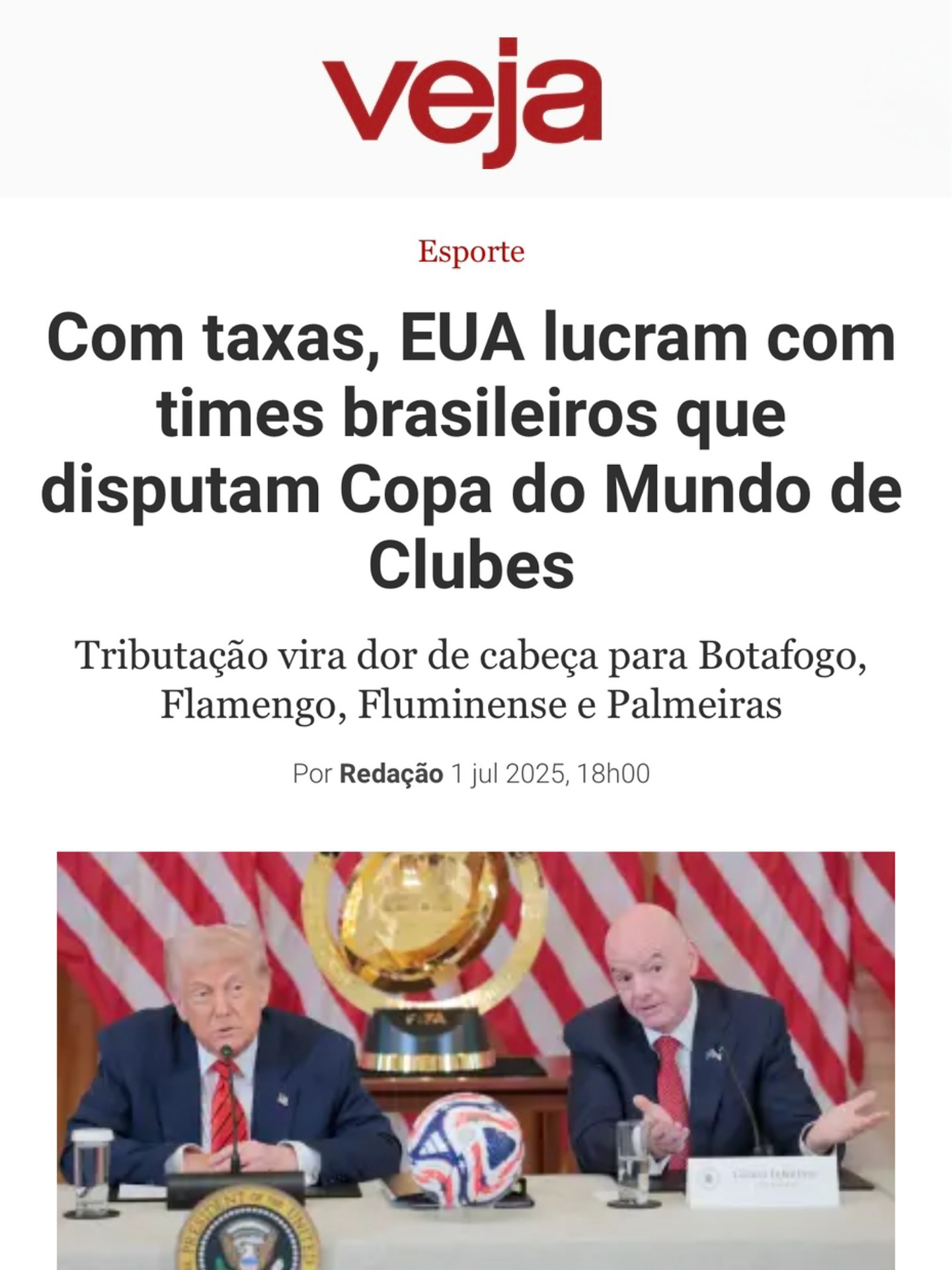Open the author page for Redação

point(391,774)
